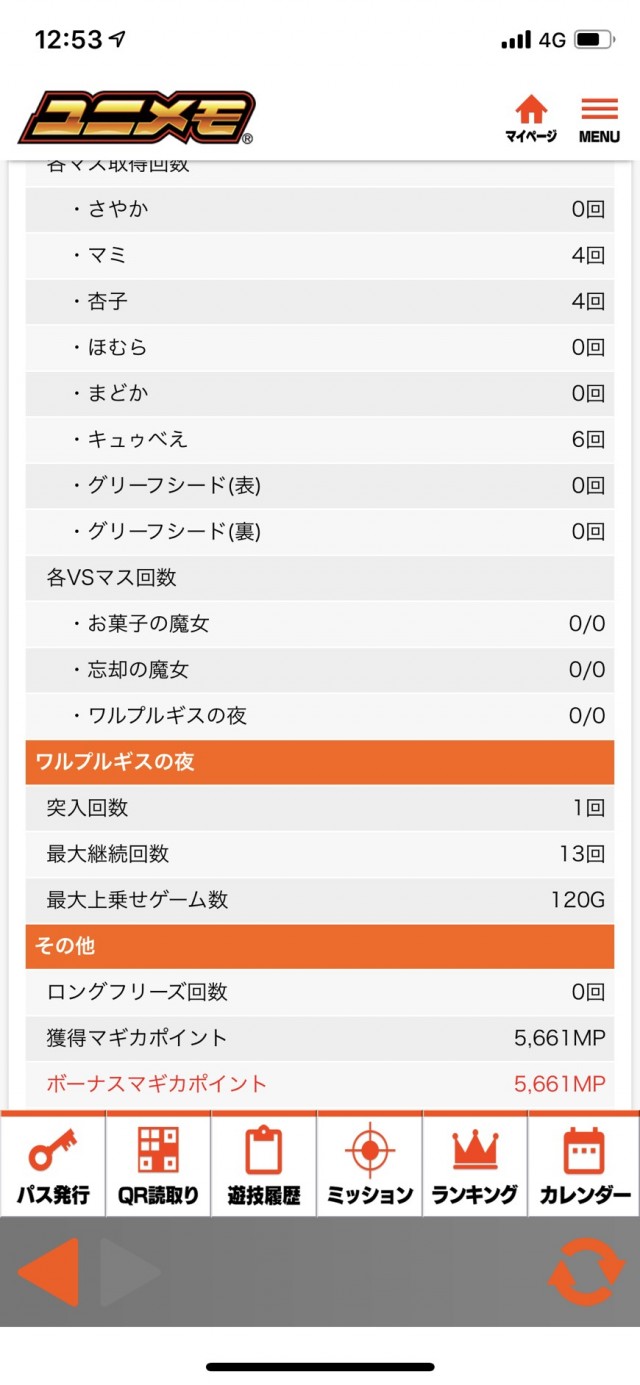Viewport: 640px width, 1385px height.
Task: Tap the ユニメモ logo
Action: tap(137, 118)
